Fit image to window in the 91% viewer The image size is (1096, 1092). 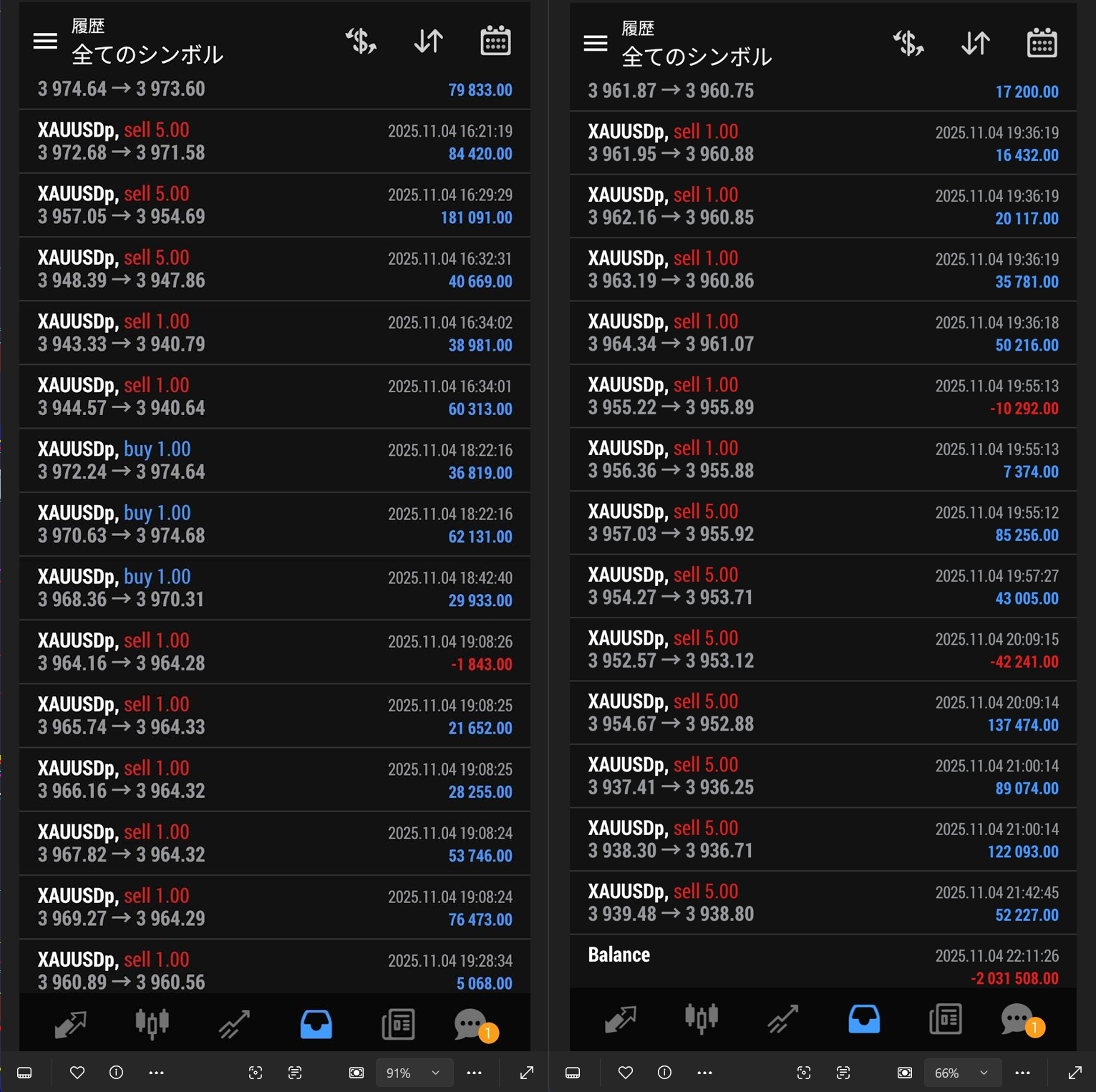pyautogui.click(x=357, y=1073)
